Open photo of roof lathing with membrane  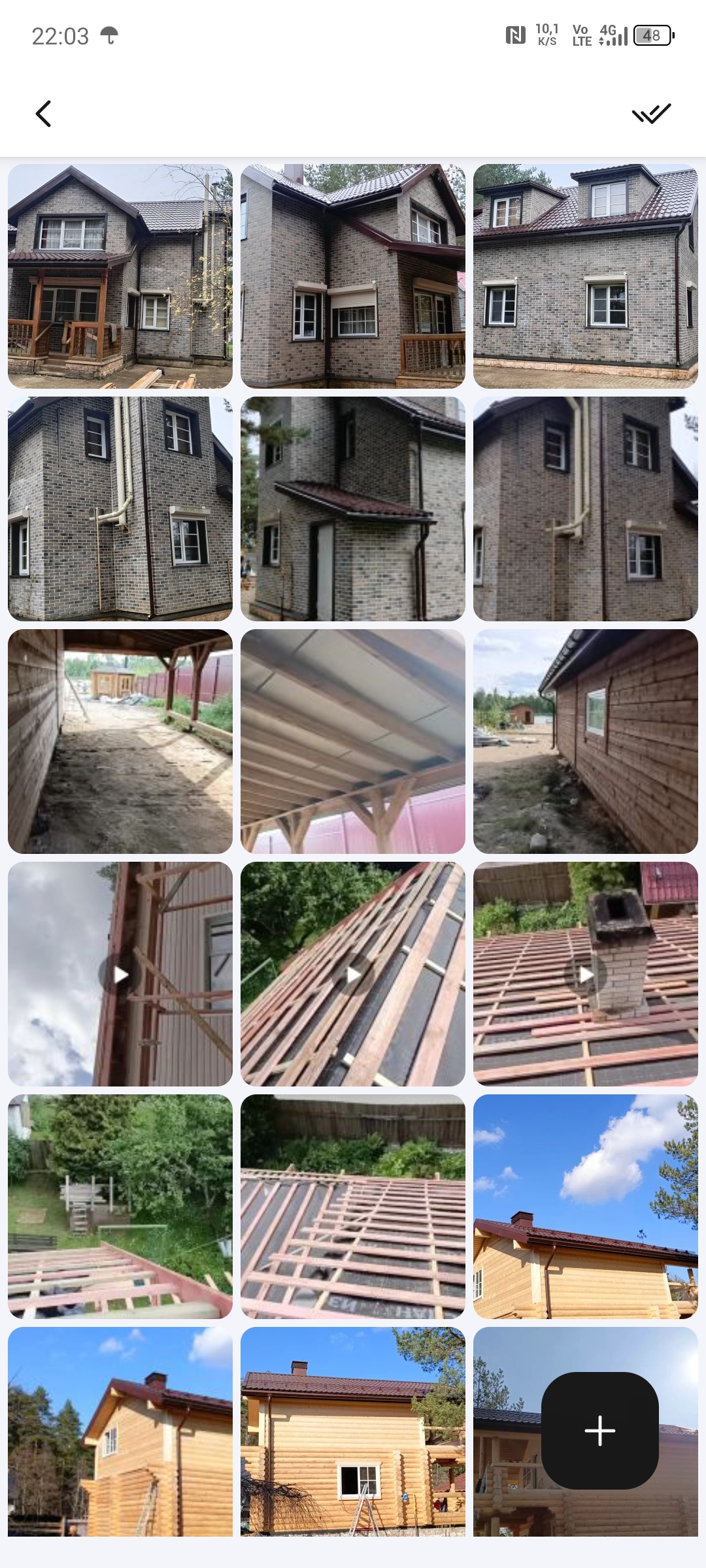pos(353,1207)
